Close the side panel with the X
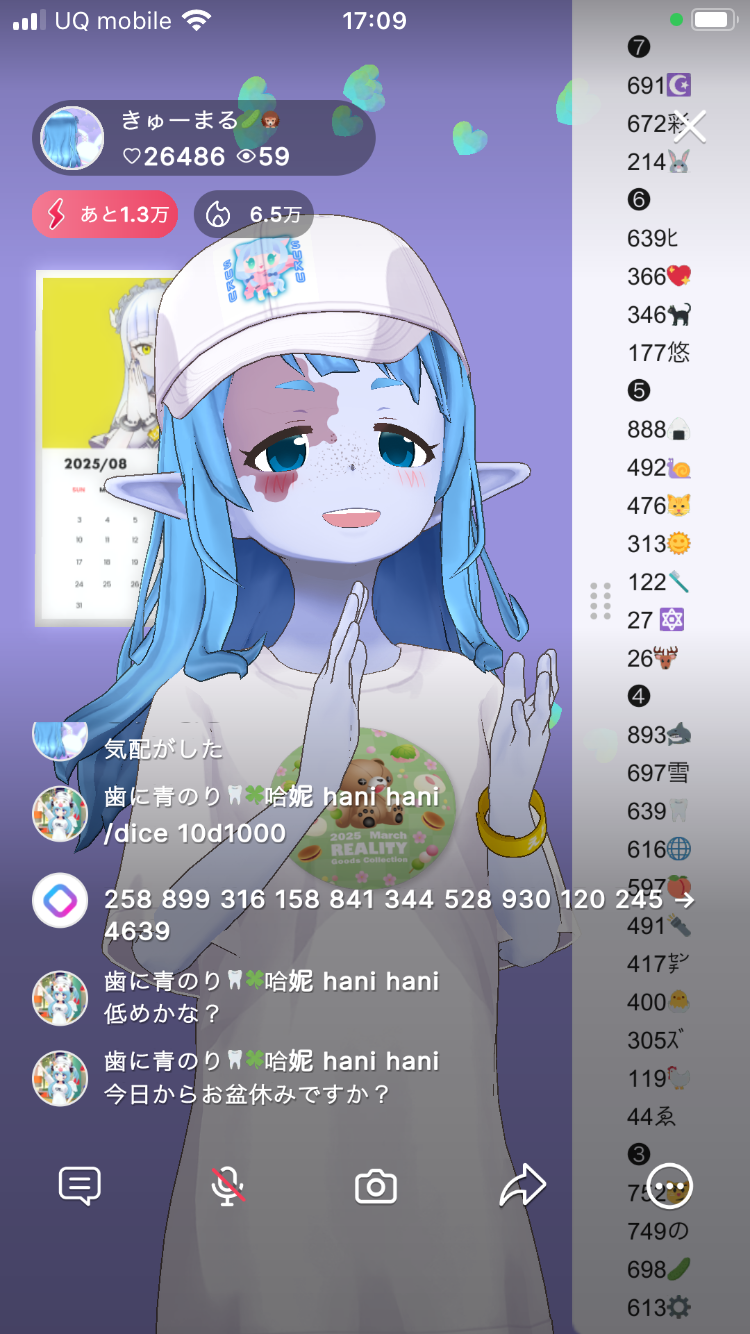Screen dimensions: 750x1334 coord(689,126)
